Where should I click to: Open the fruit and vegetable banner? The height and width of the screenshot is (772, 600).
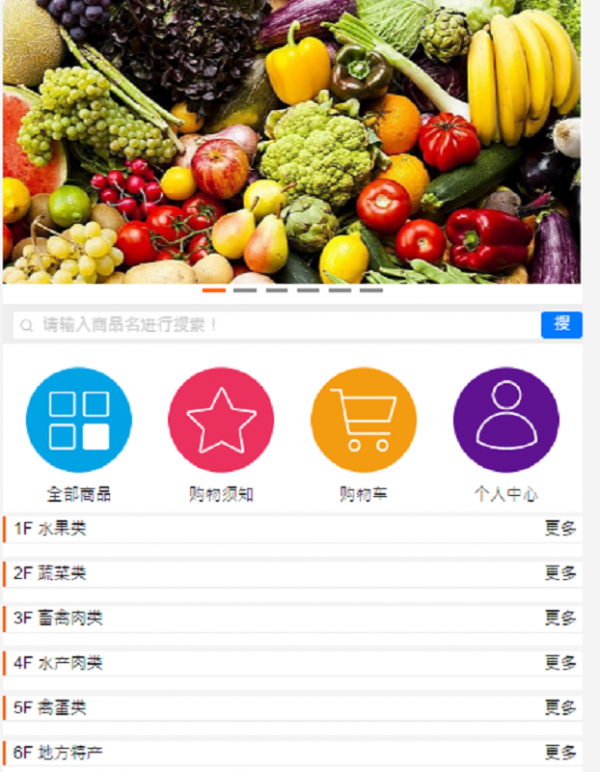(291, 140)
